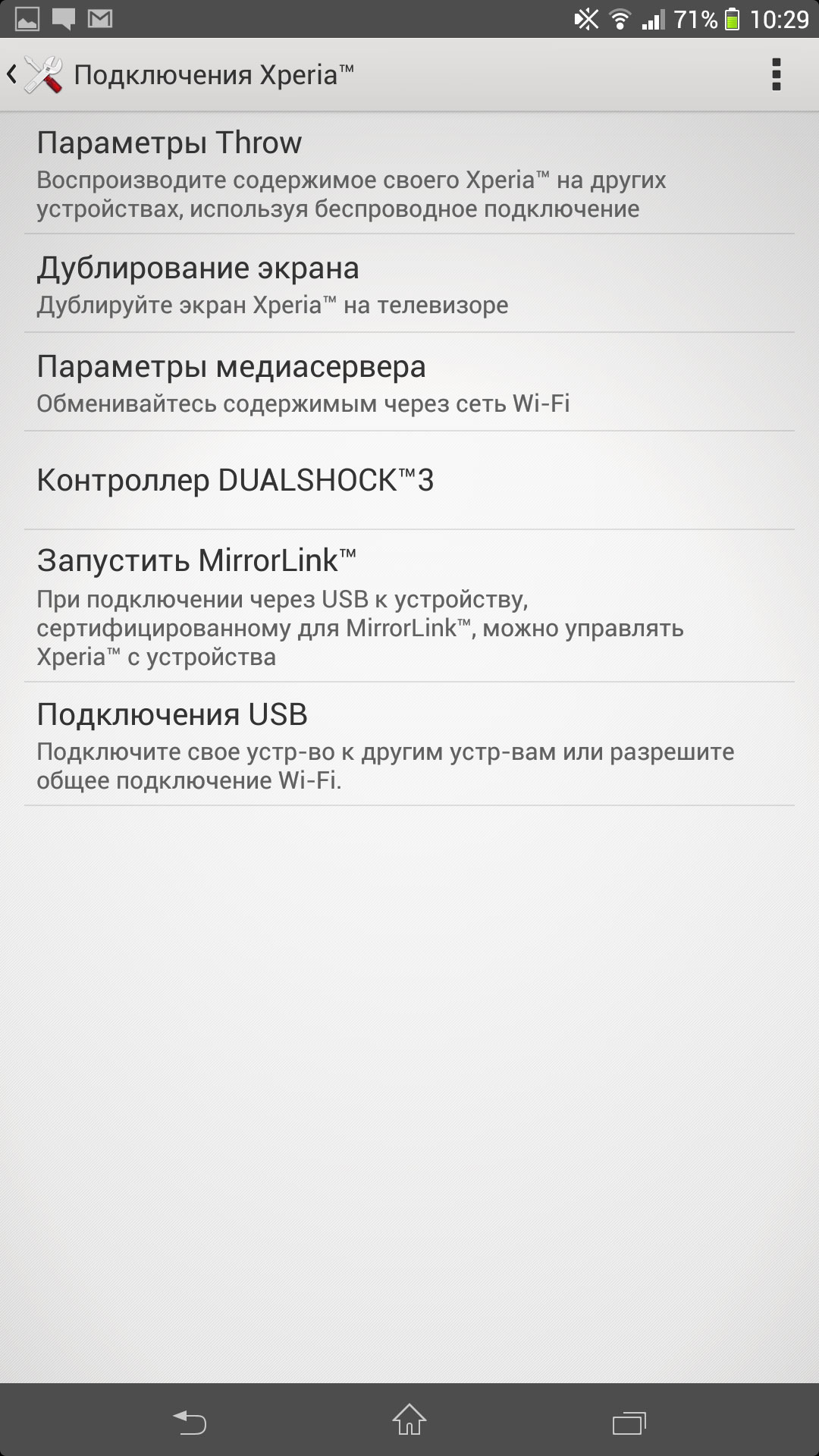Open Параметры Throw settings
Screen dimensions: 819x1456
[x=409, y=174]
